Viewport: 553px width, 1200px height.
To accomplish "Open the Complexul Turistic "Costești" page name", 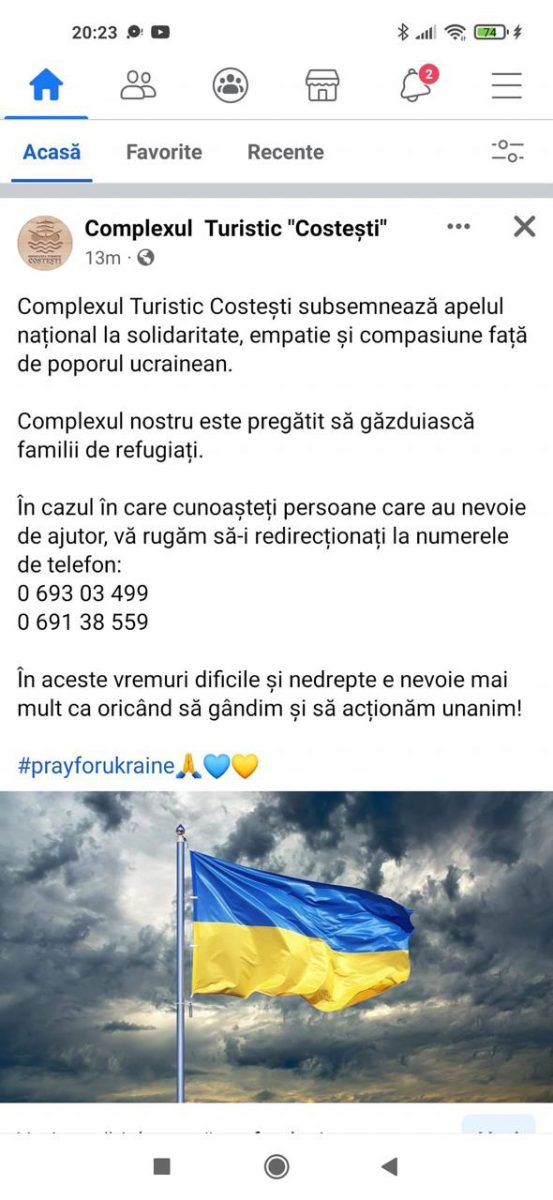I will pyautogui.click(x=236, y=228).
